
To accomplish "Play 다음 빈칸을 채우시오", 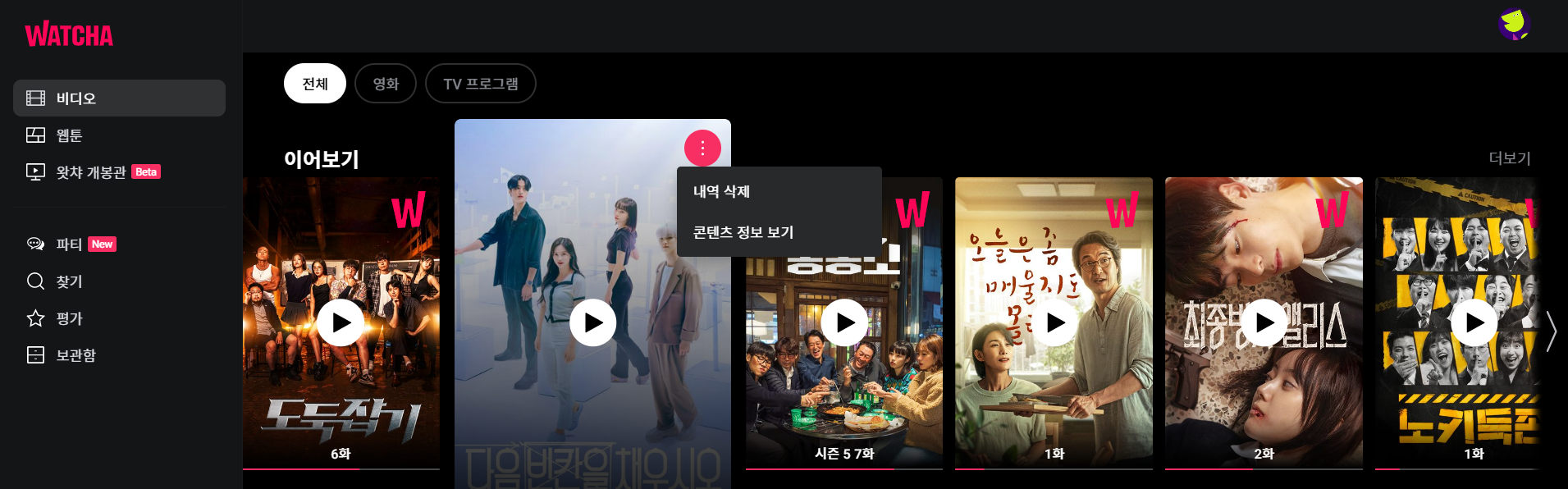I will tap(592, 323).
